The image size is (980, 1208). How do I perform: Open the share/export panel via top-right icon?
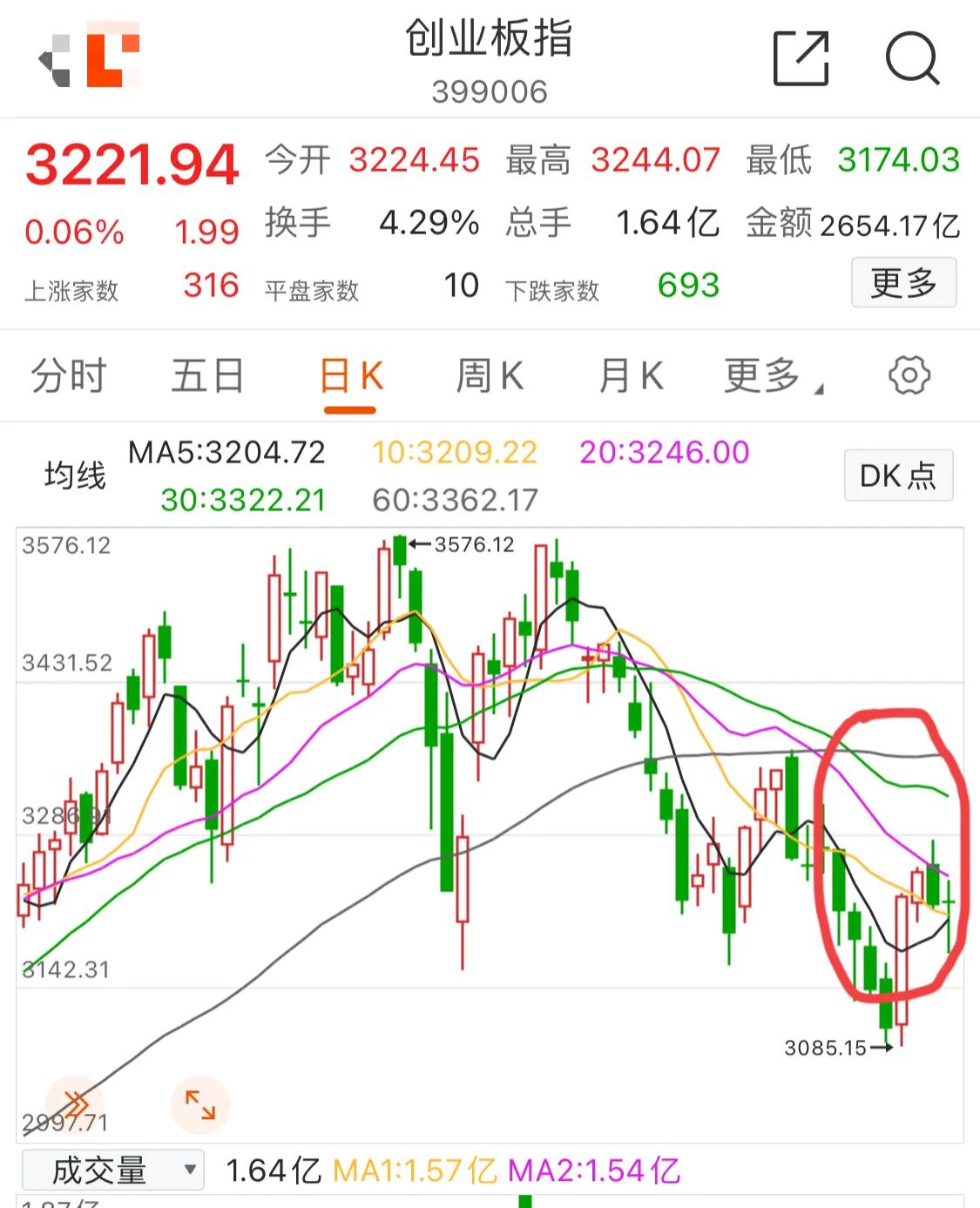(x=802, y=59)
